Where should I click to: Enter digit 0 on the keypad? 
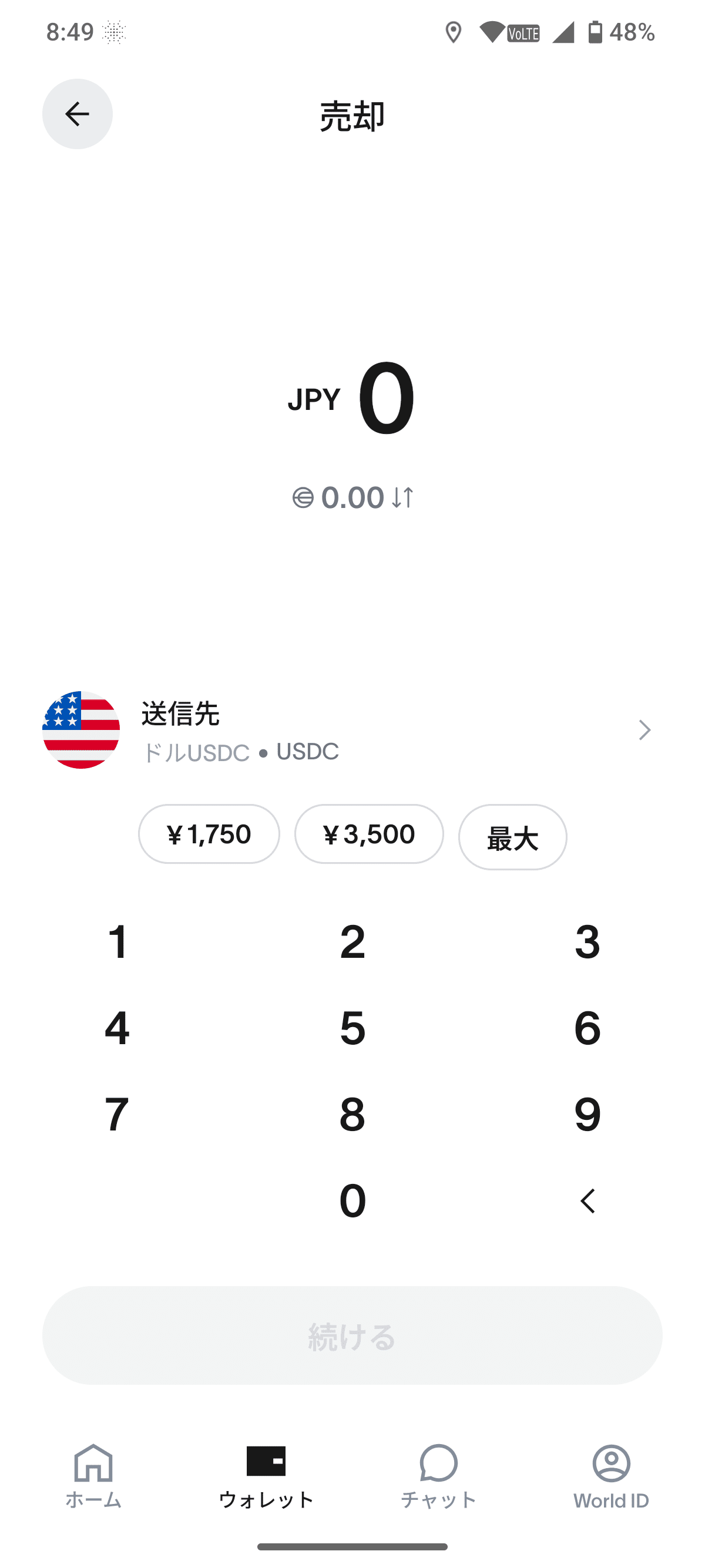pyautogui.click(x=352, y=1201)
